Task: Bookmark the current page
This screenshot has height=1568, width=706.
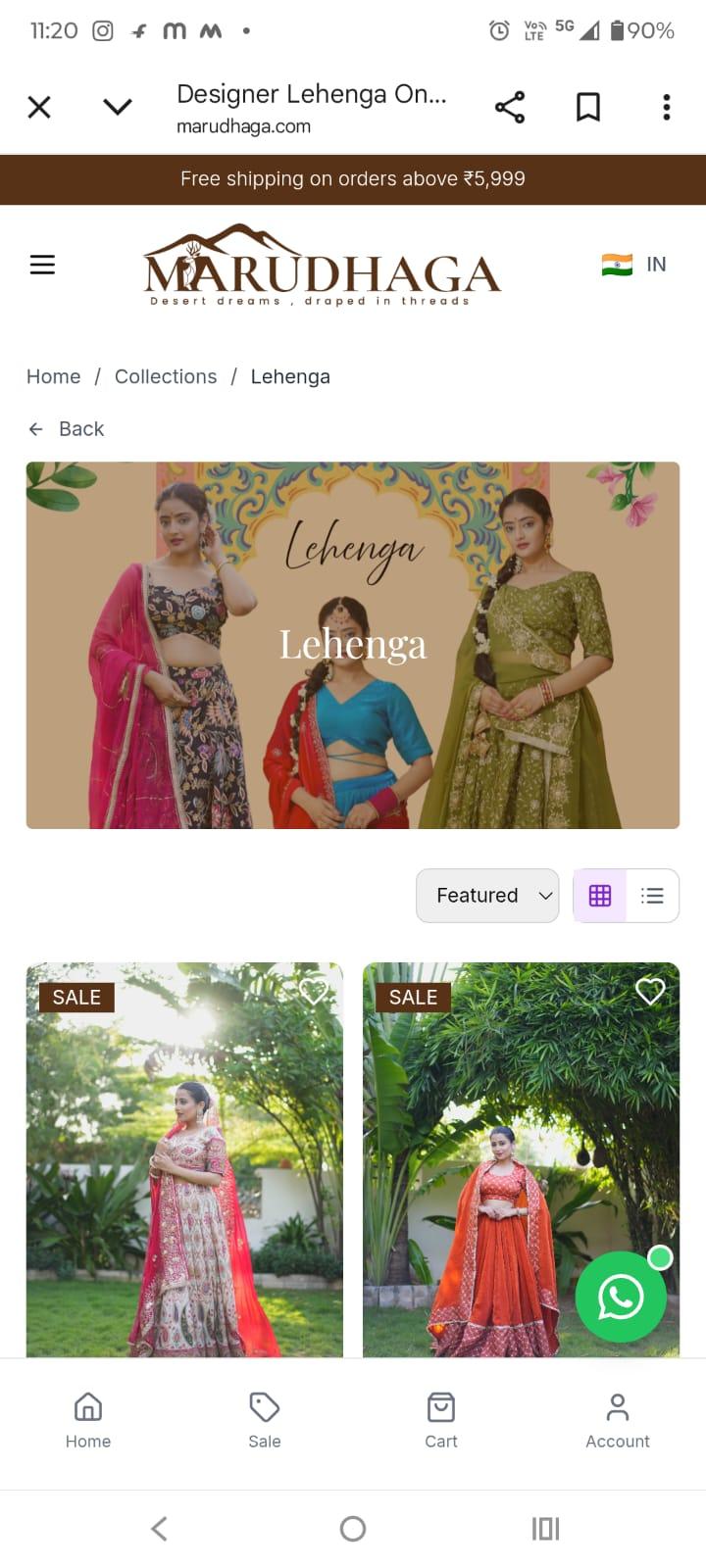Action: [x=588, y=107]
